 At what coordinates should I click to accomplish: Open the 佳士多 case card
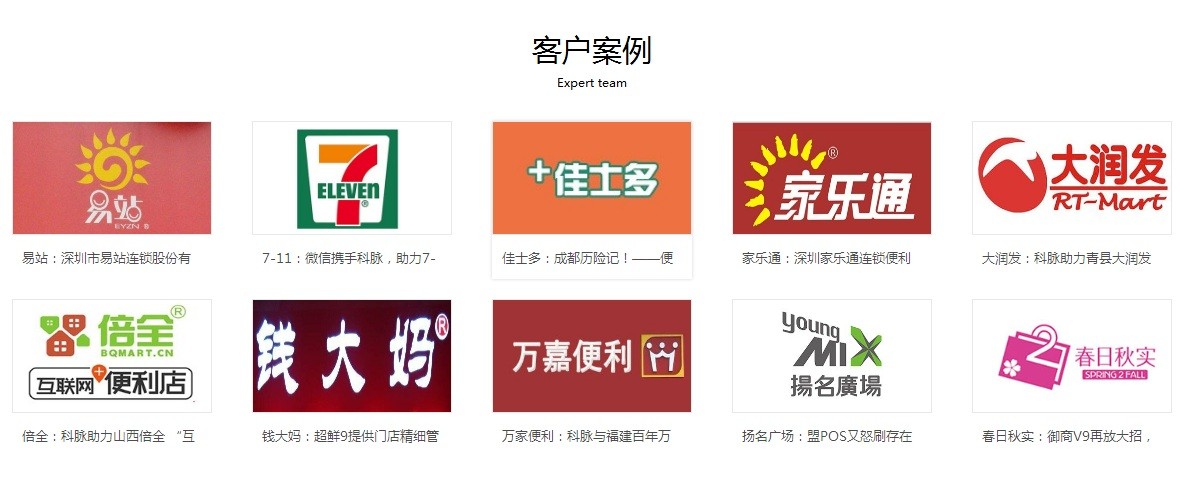click(x=592, y=178)
